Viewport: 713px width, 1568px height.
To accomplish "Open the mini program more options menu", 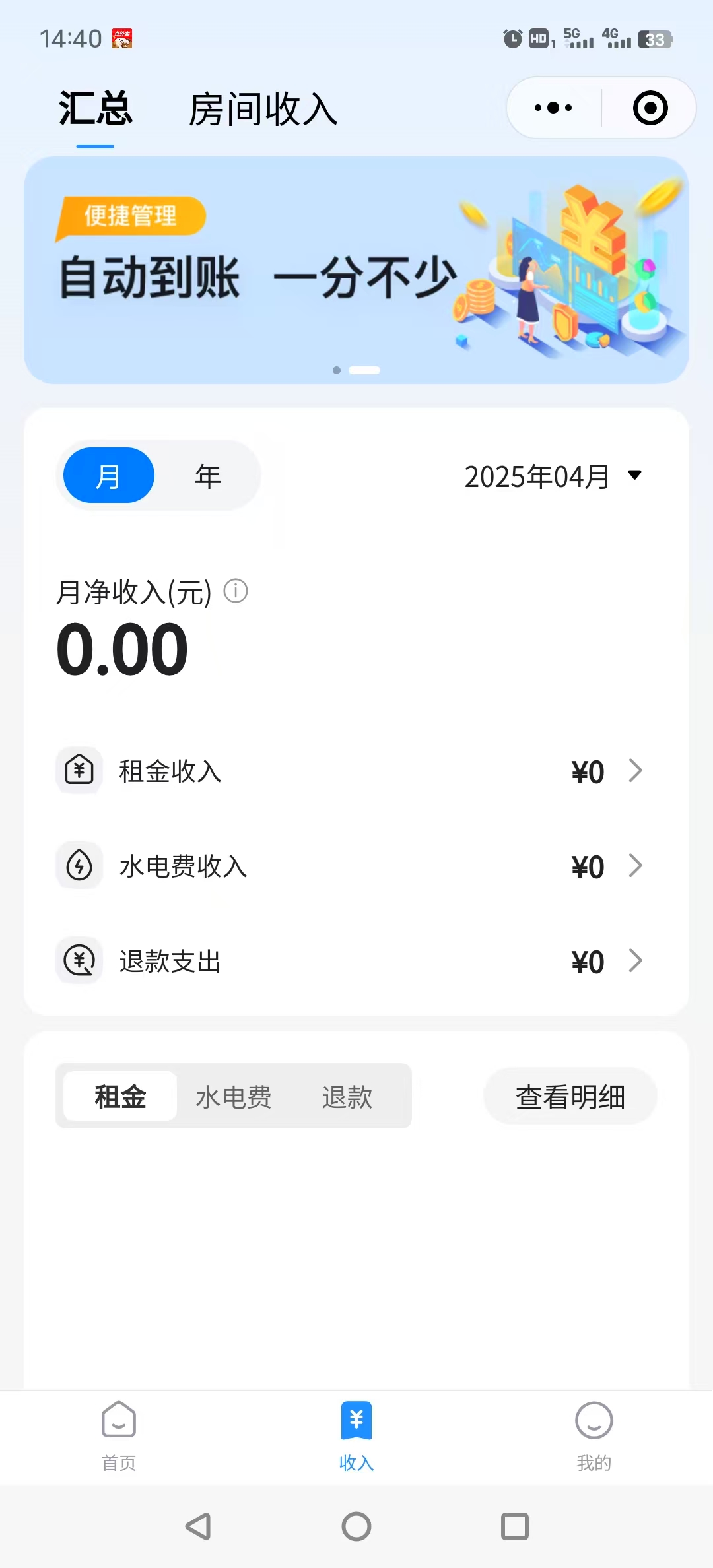I will coord(553,108).
